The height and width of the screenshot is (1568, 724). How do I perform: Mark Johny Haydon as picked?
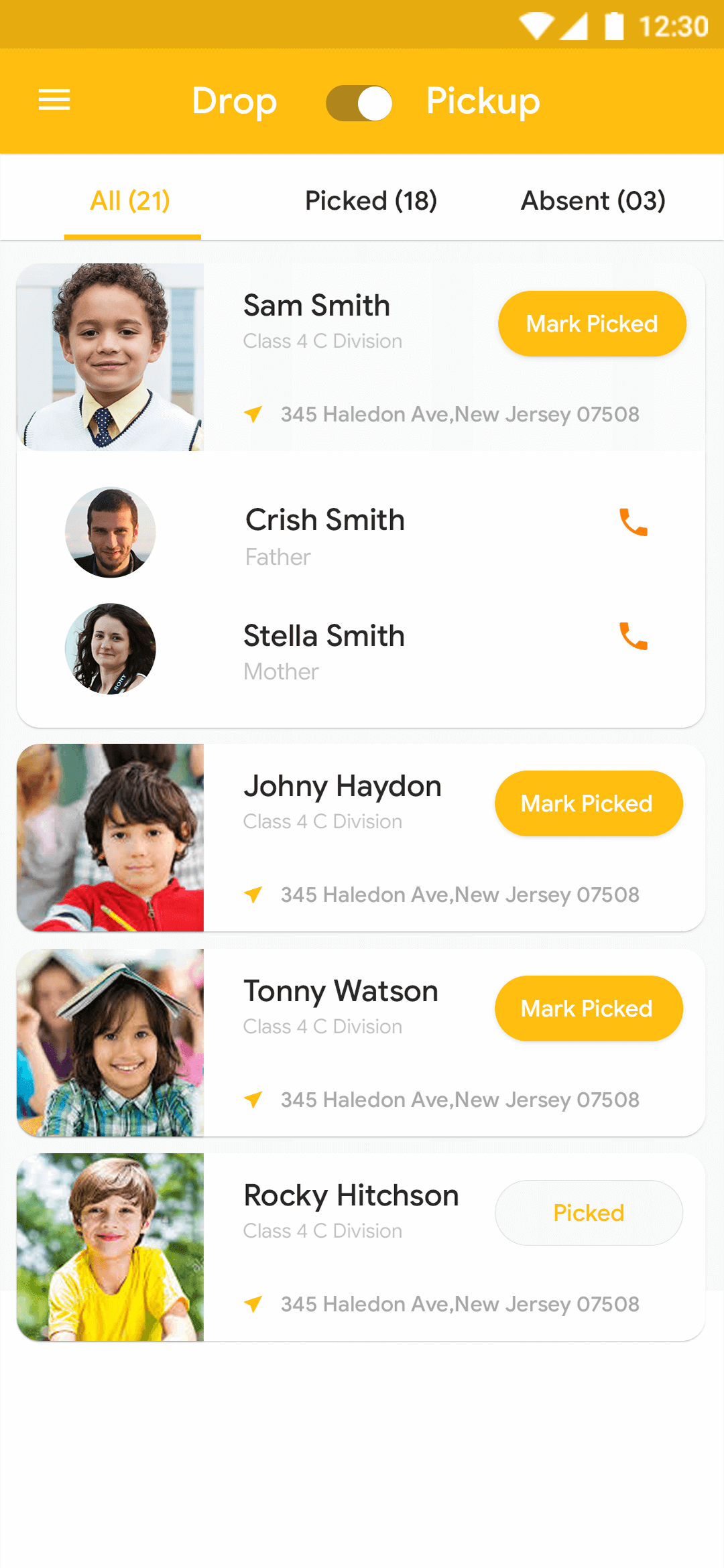[x=588, y=803]
